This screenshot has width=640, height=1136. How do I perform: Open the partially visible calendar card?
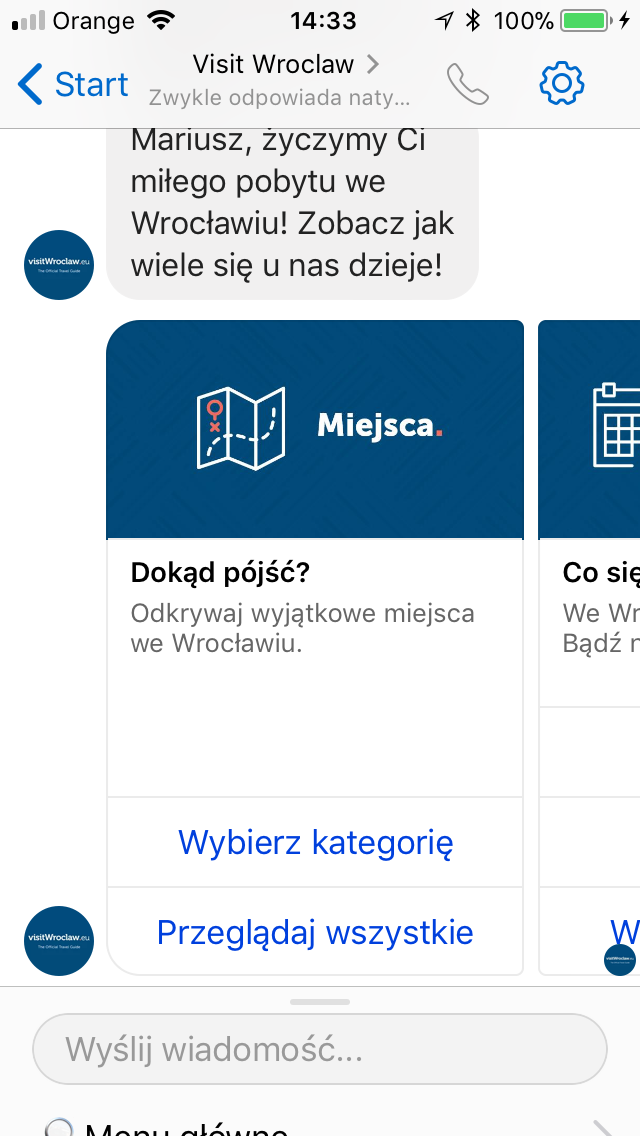[592, 430]
